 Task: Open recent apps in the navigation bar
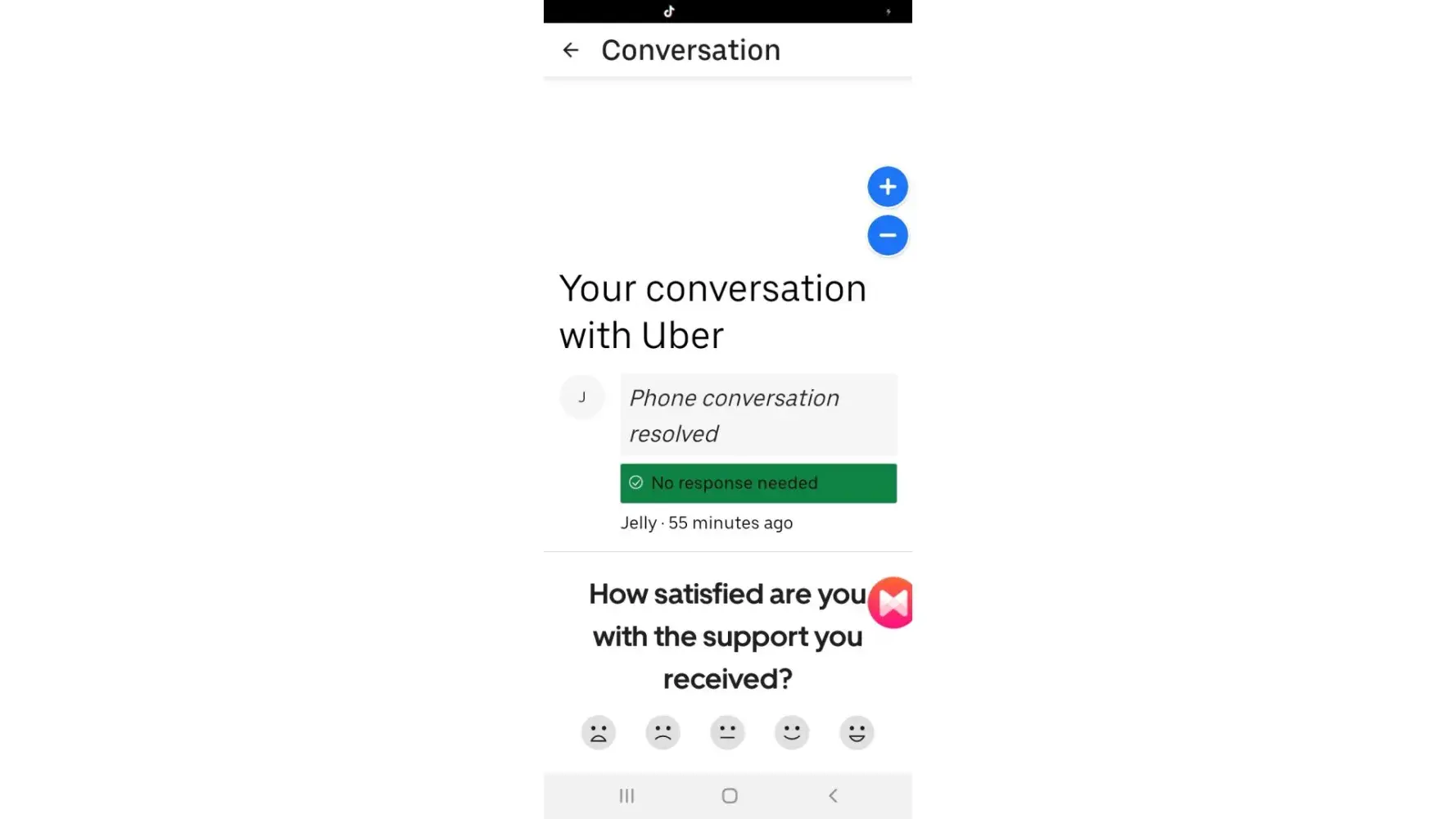click(x=627, y=795)
